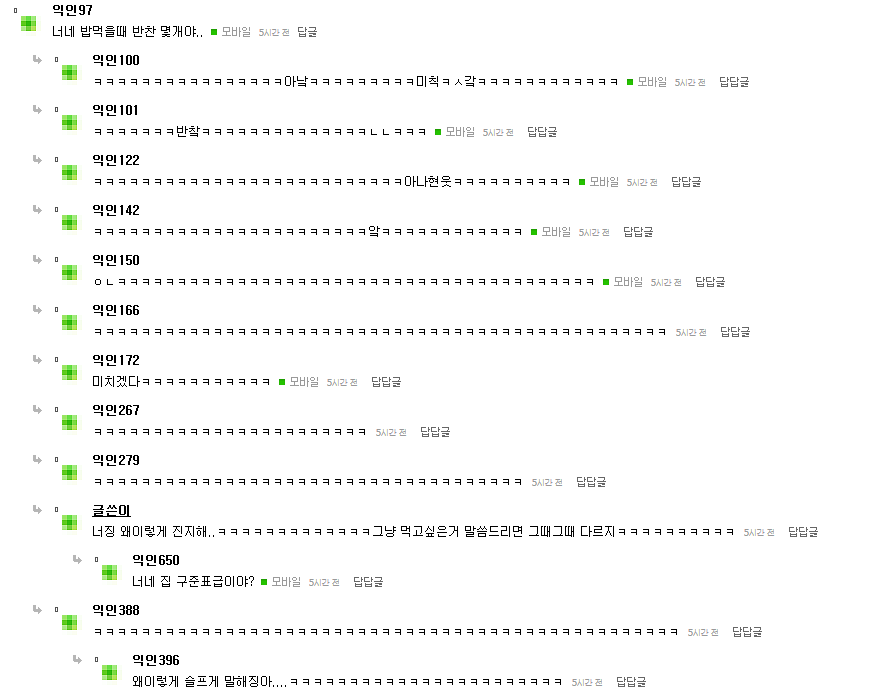Image resolution: width=870 pixels, height=690 pixels.
Task: Reply to 익인279 using 답답글
Action: pyautogui.click(x=591, y=482)
